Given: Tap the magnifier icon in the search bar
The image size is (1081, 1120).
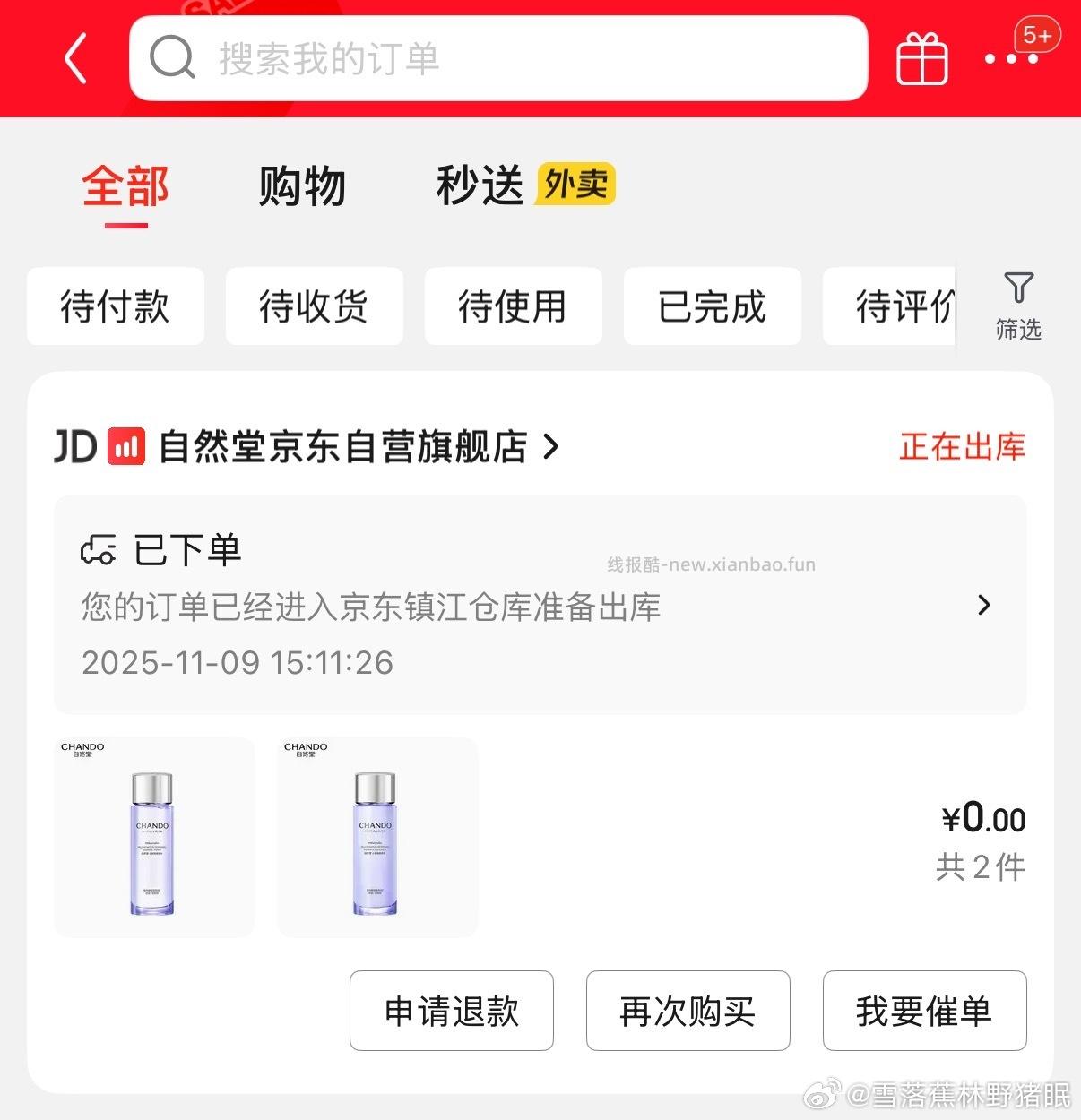Looking at the screenshot, I should pos(172,57).
